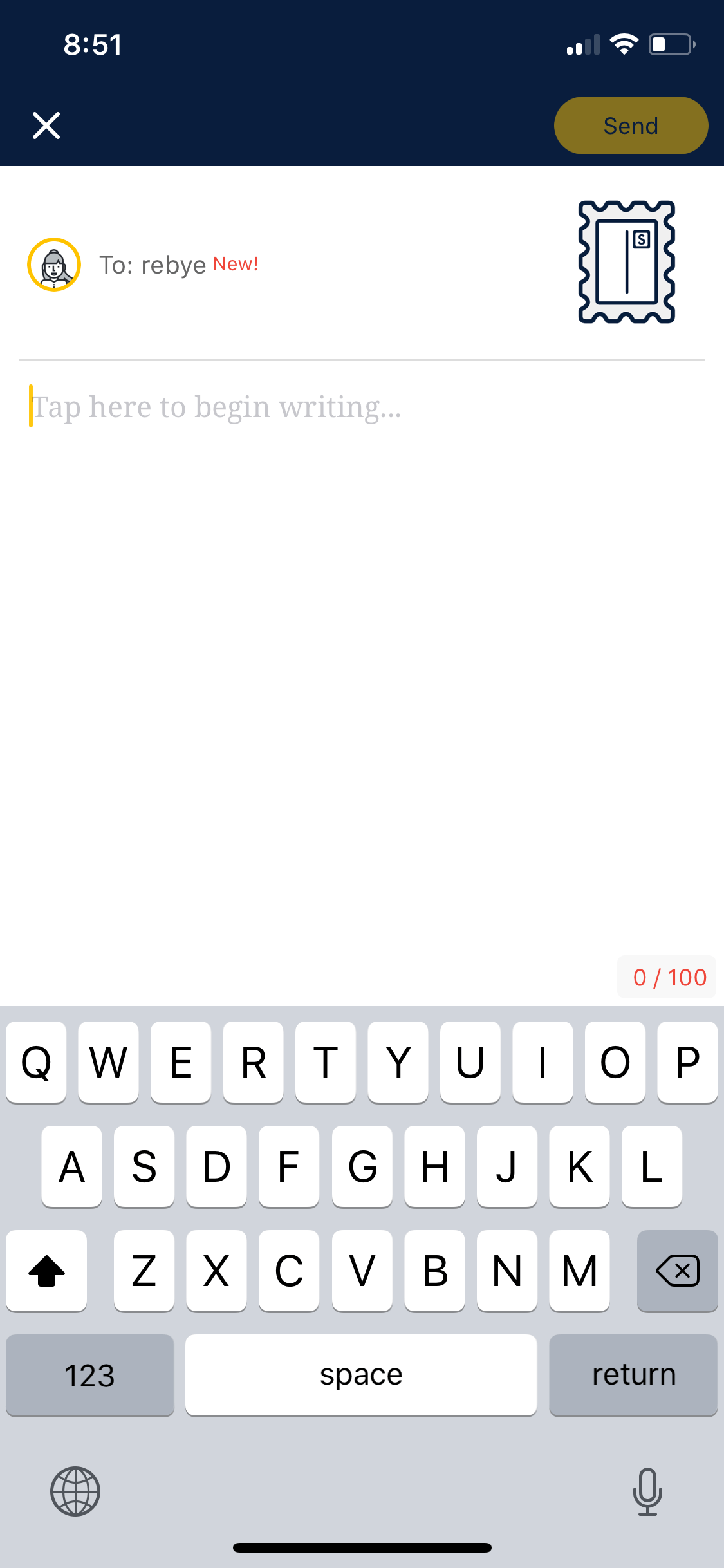
Task: Choose a stamp for the letter
Action: pyautogui.click(x=626, y=262)
